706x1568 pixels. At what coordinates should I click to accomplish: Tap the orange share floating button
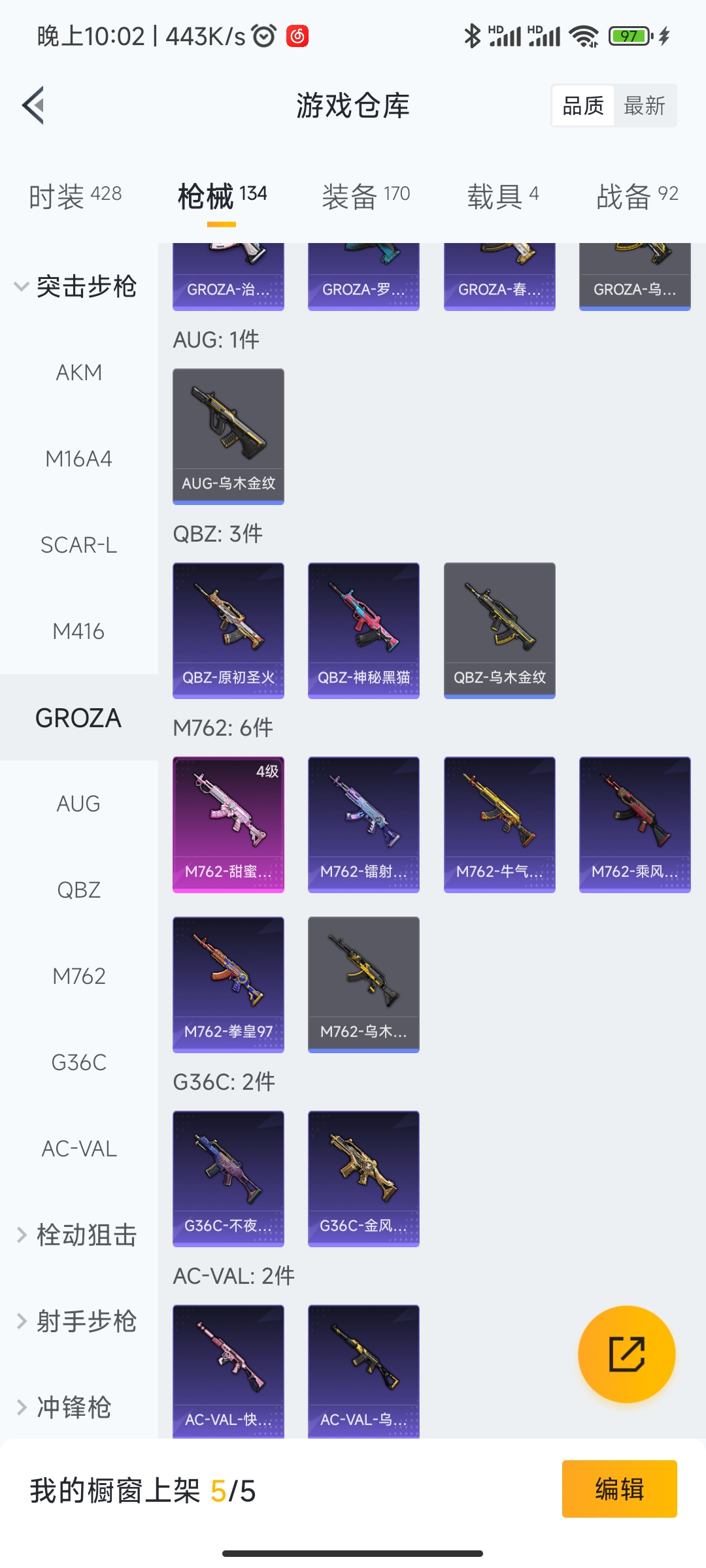click(x=626, y=1354)
